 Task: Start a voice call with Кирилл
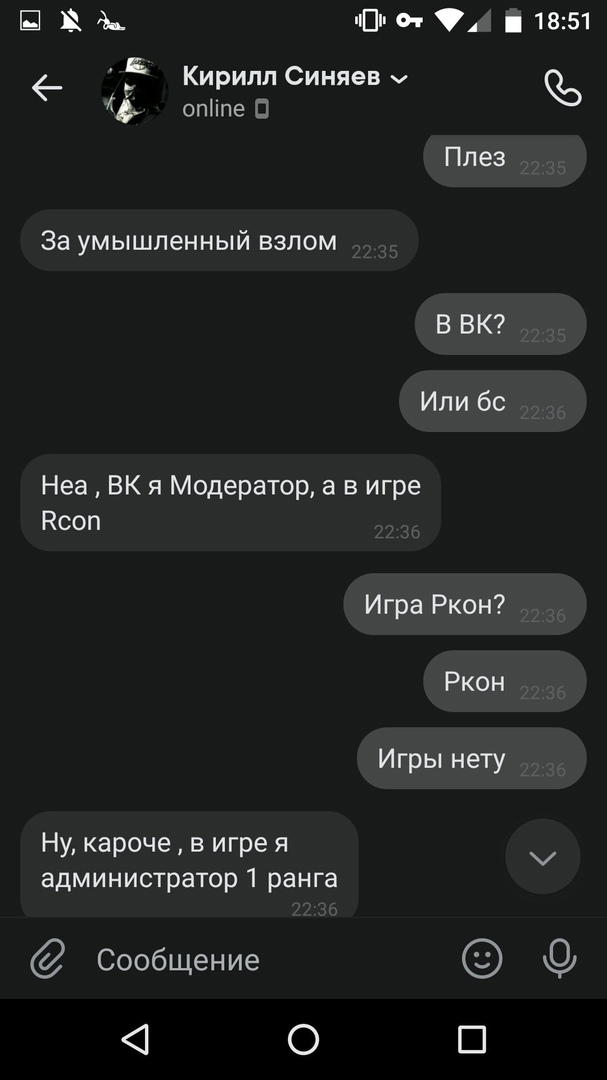pyautogui.click(x=562, y=88)
